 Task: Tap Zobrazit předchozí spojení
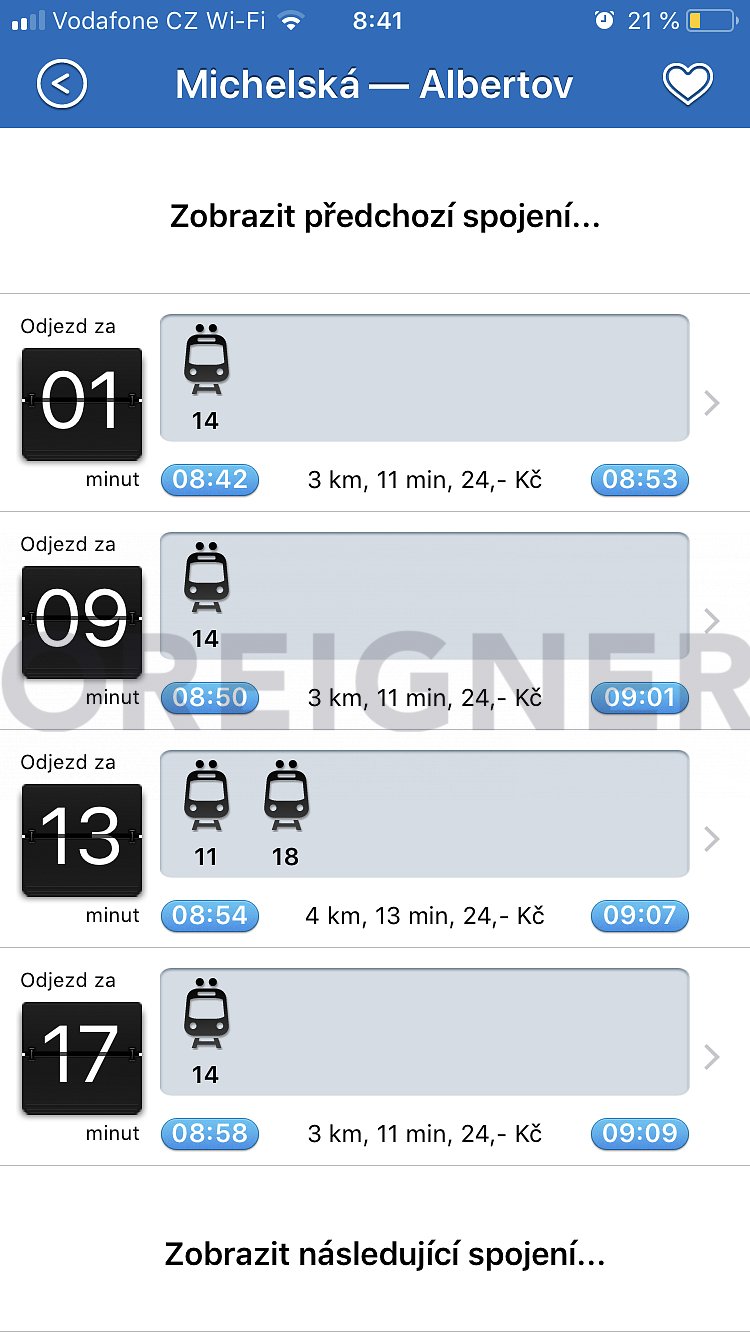point(385,216)
